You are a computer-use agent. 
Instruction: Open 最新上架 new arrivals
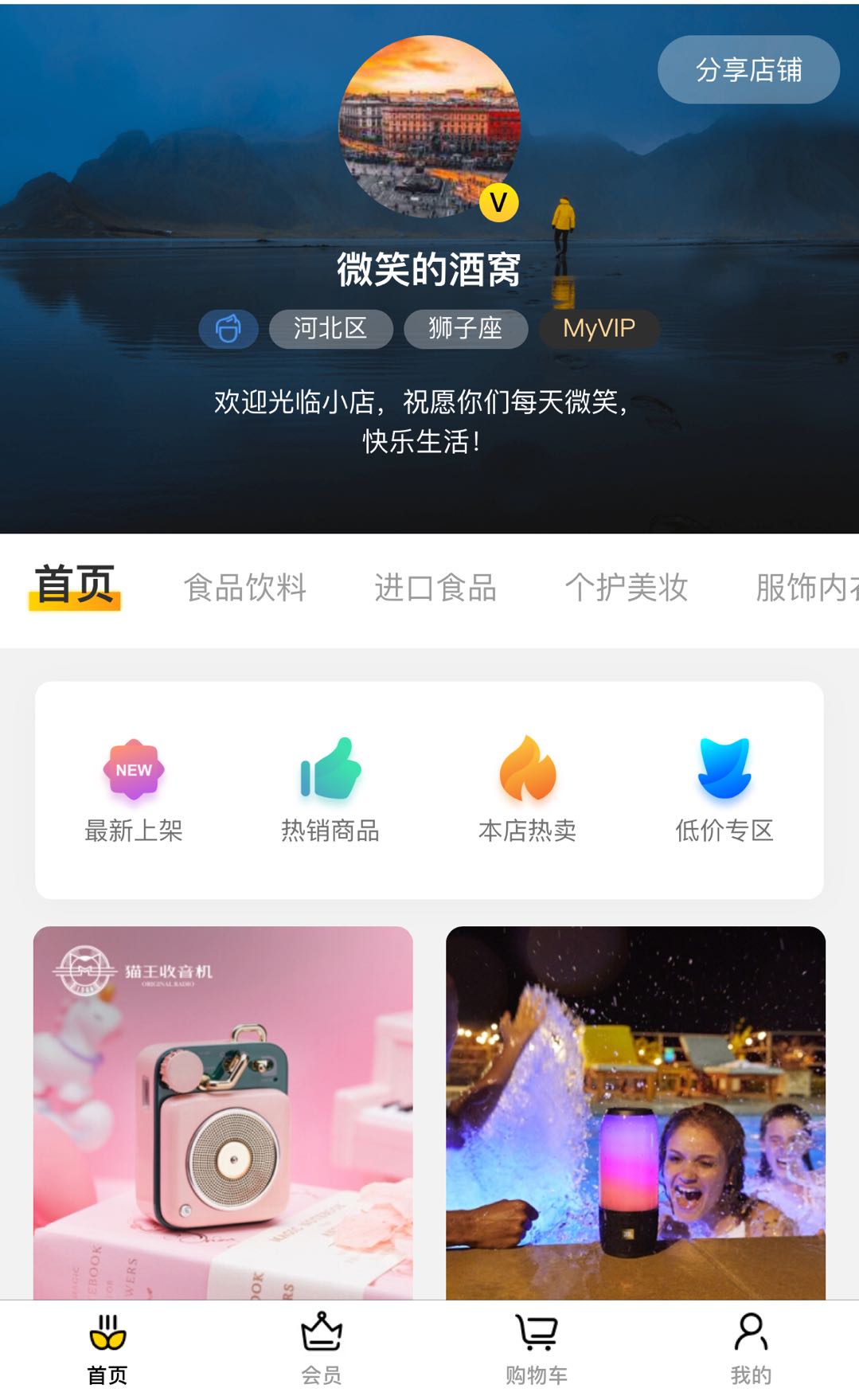[134, 790]
